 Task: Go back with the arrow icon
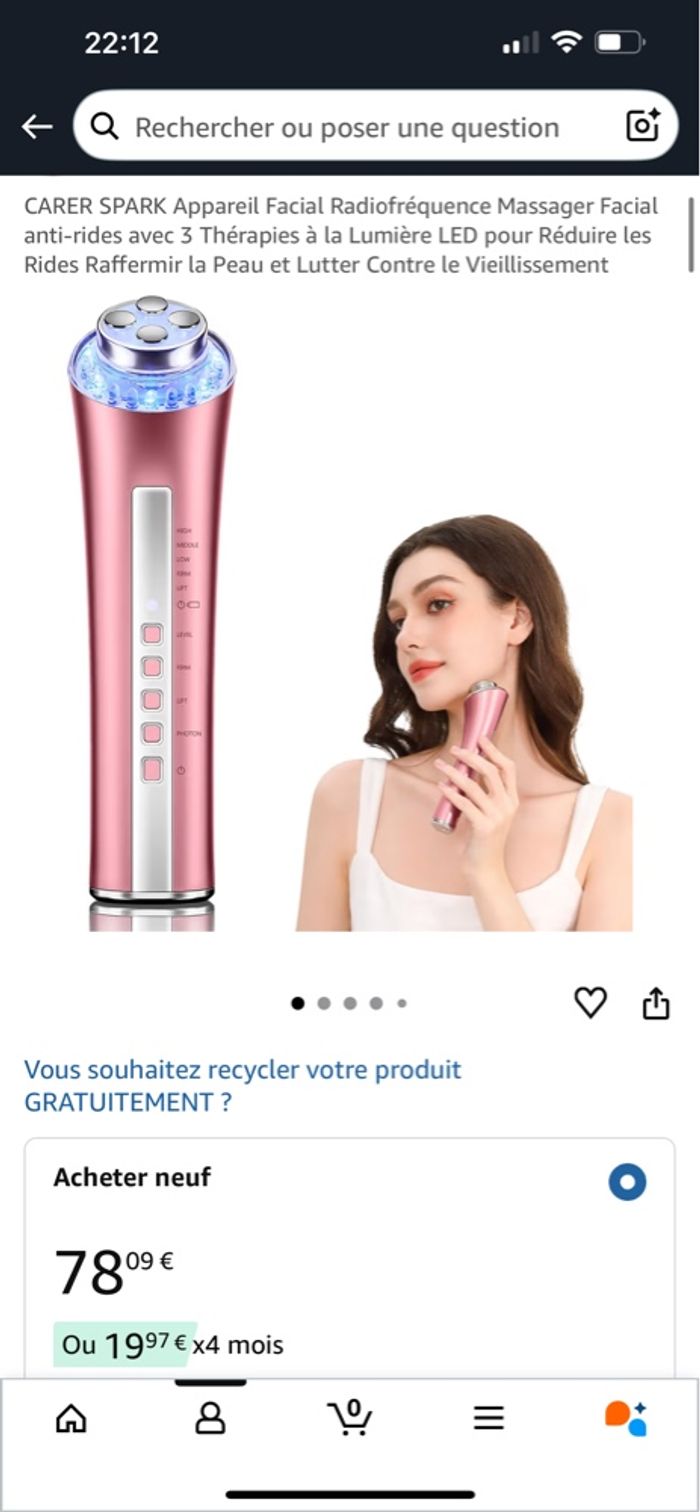click(x=37, y=127)
